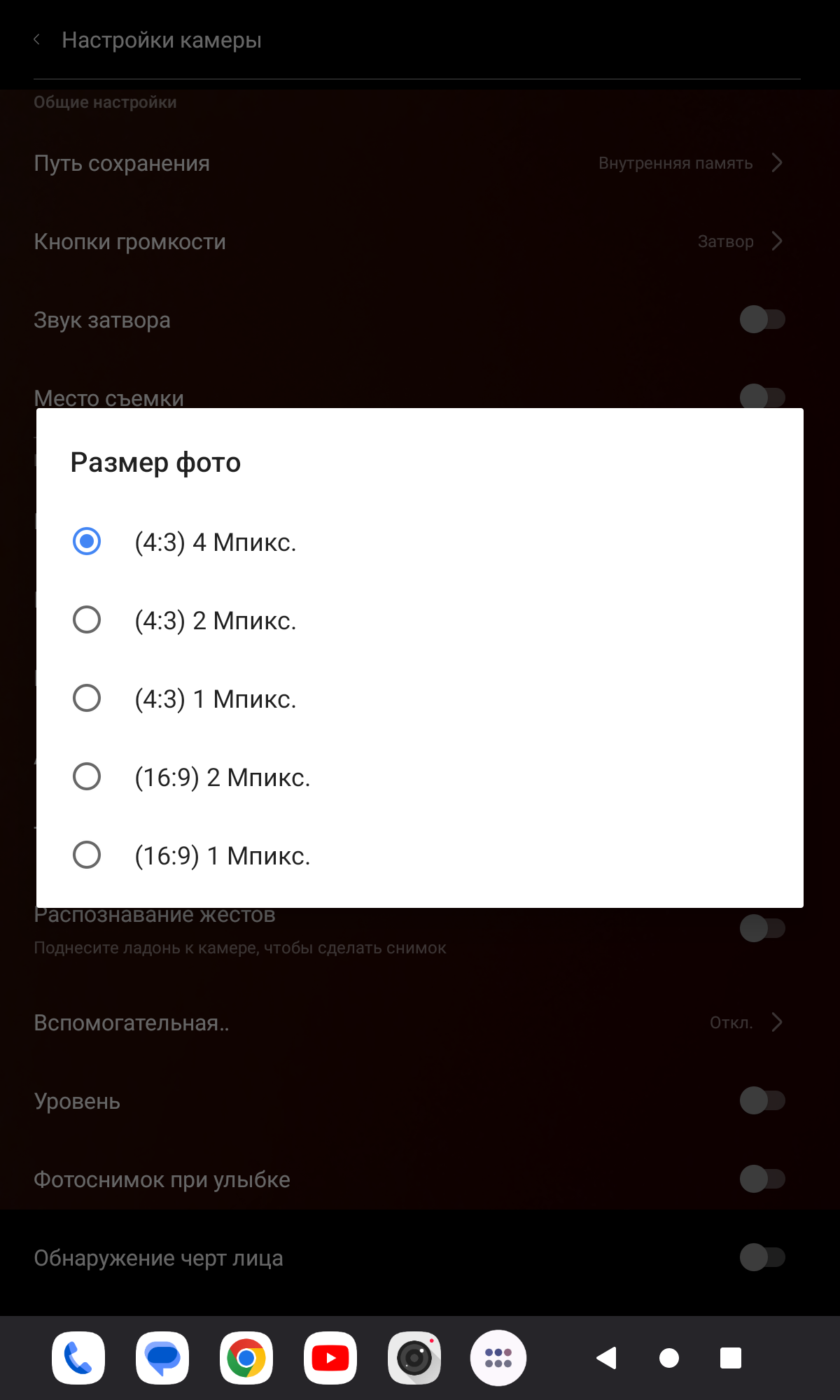The width and height of the screenshot is (840, 1400).
Task: Choose (4:3) 2 Мпикс. option
Action: click(x=87, y=620)
